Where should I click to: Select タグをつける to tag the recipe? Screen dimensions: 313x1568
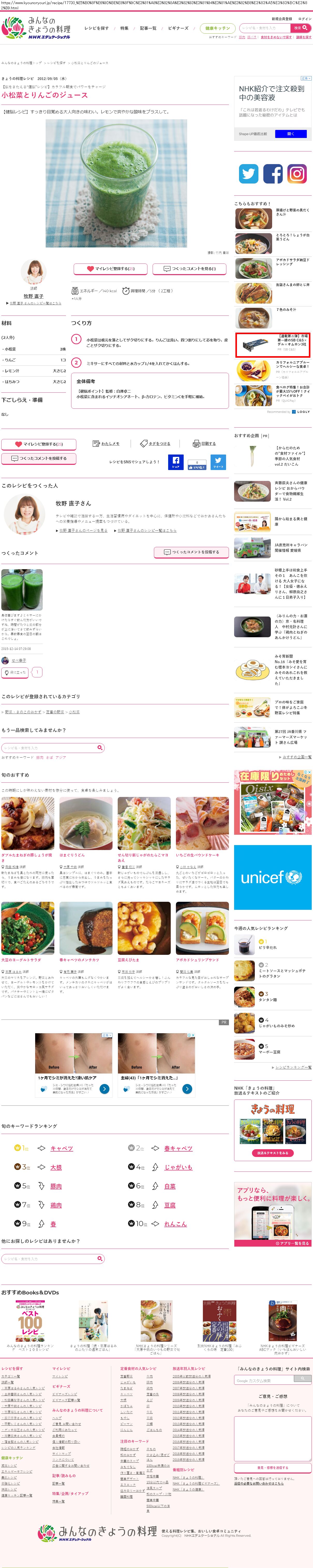155,444
